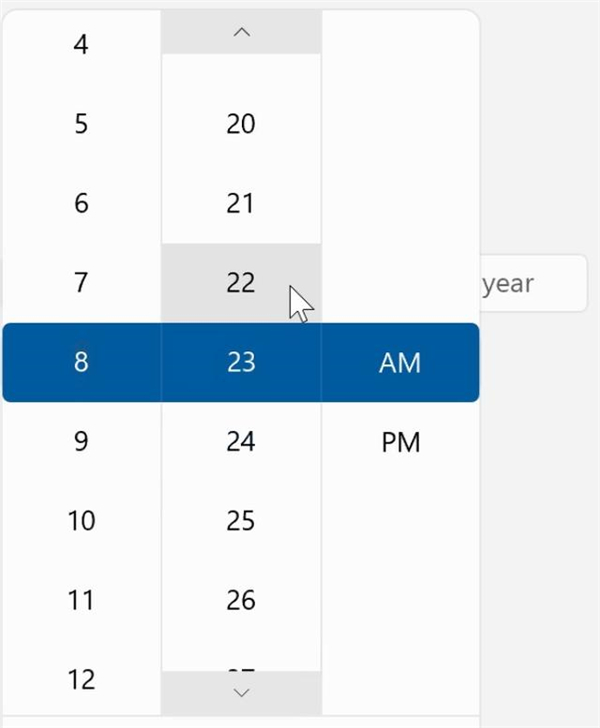
Task: Select hour 5
Action: 81,125
